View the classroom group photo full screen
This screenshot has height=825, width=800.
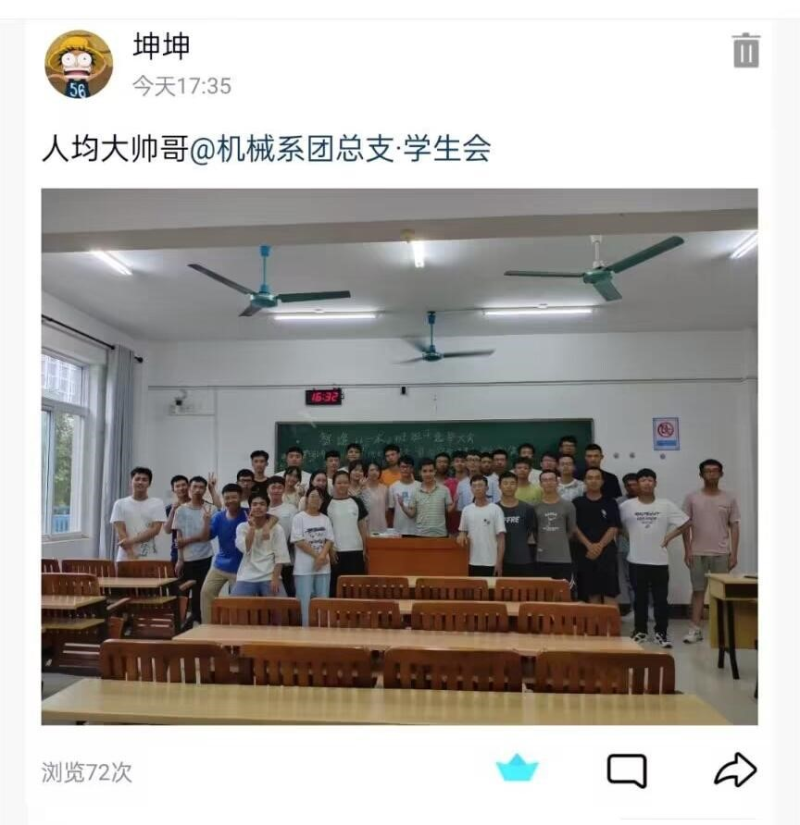tap(399, 456)
